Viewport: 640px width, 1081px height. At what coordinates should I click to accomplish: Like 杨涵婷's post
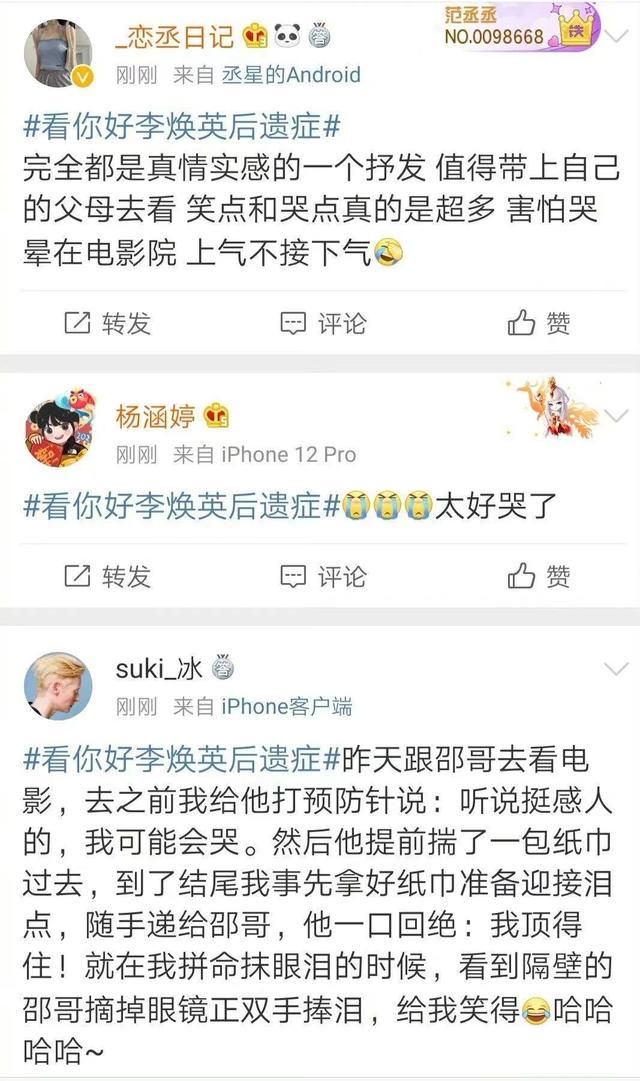539,576
